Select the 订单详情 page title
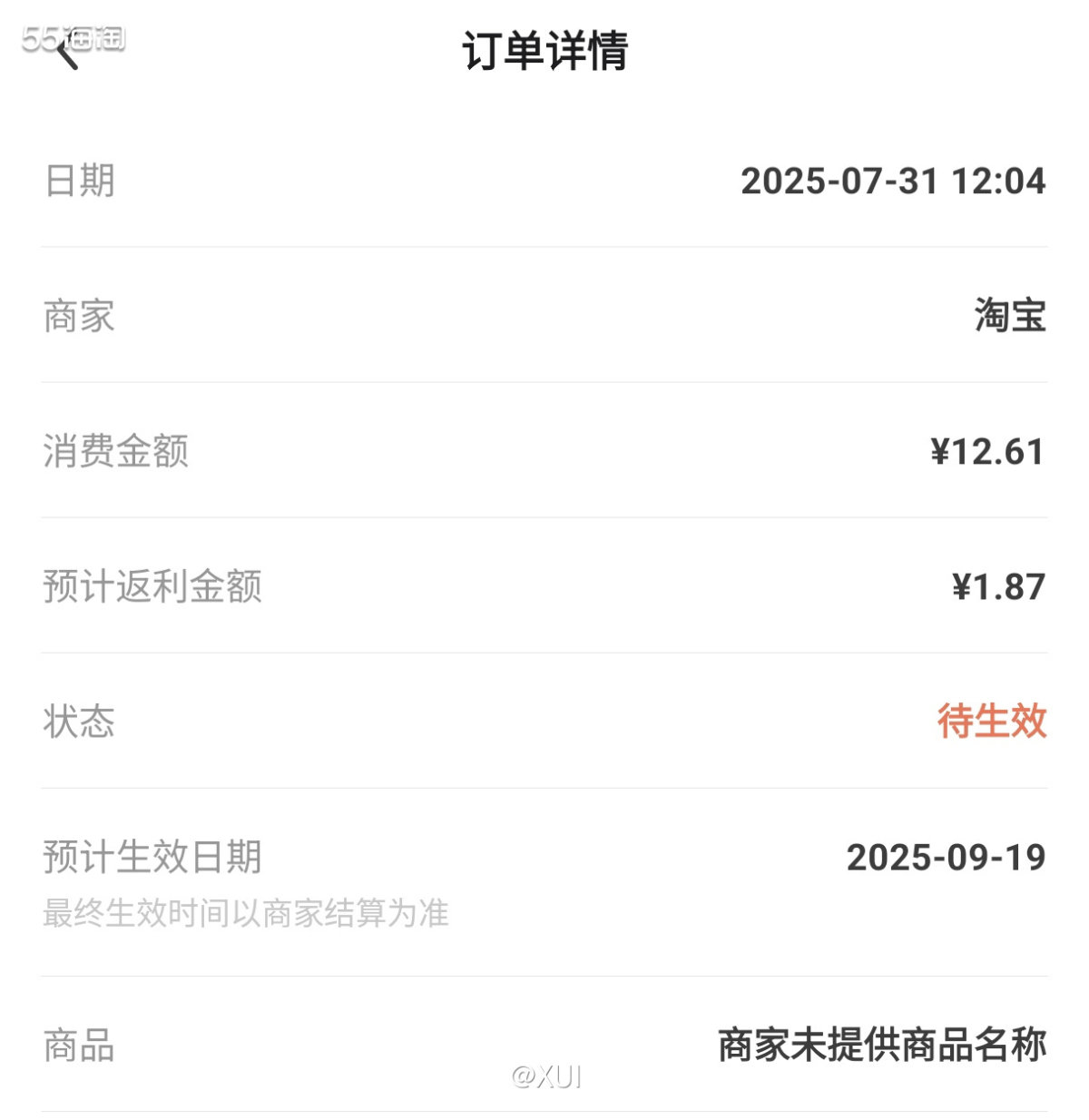Screen dimensions: 1089x1120 click(x=544, y=51)
